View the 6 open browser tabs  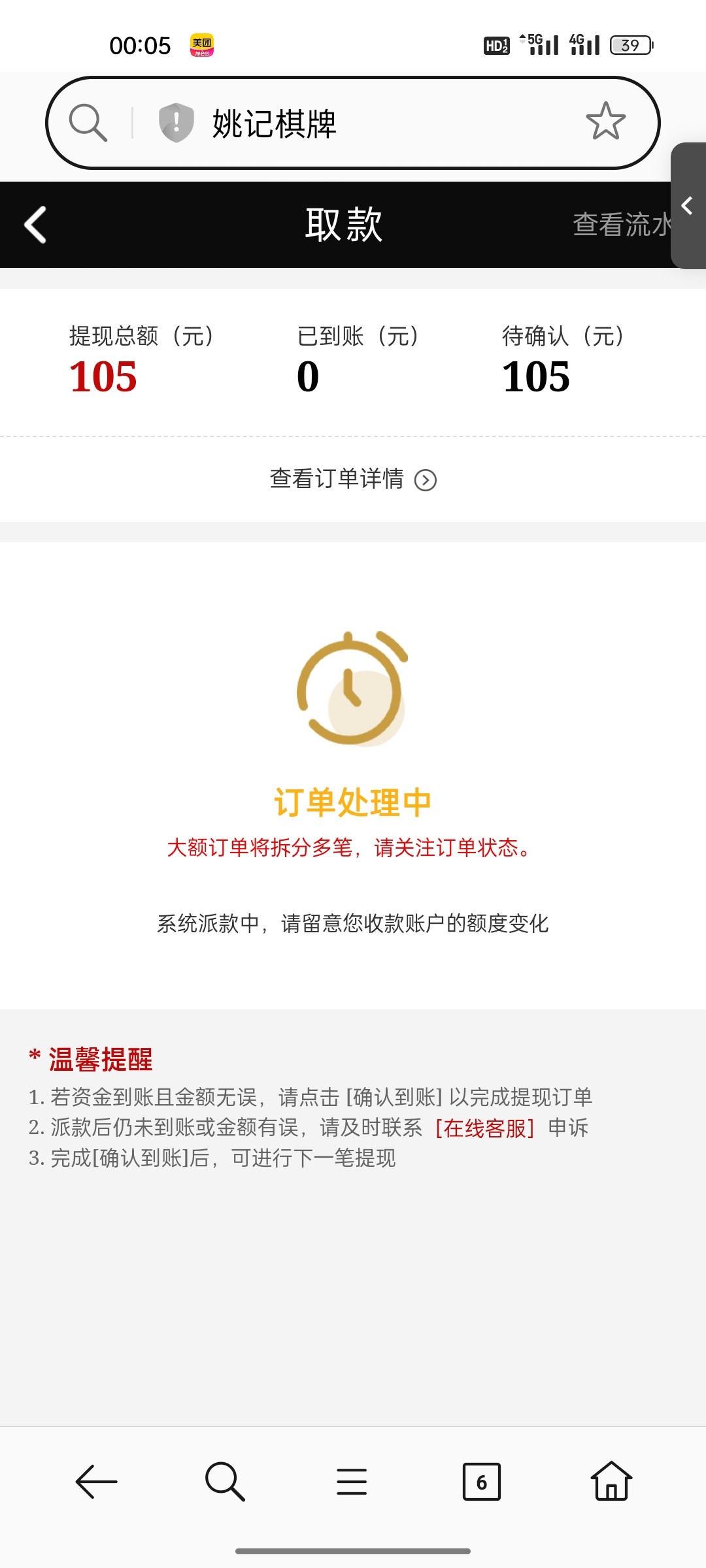click(x=481, y=1481)
